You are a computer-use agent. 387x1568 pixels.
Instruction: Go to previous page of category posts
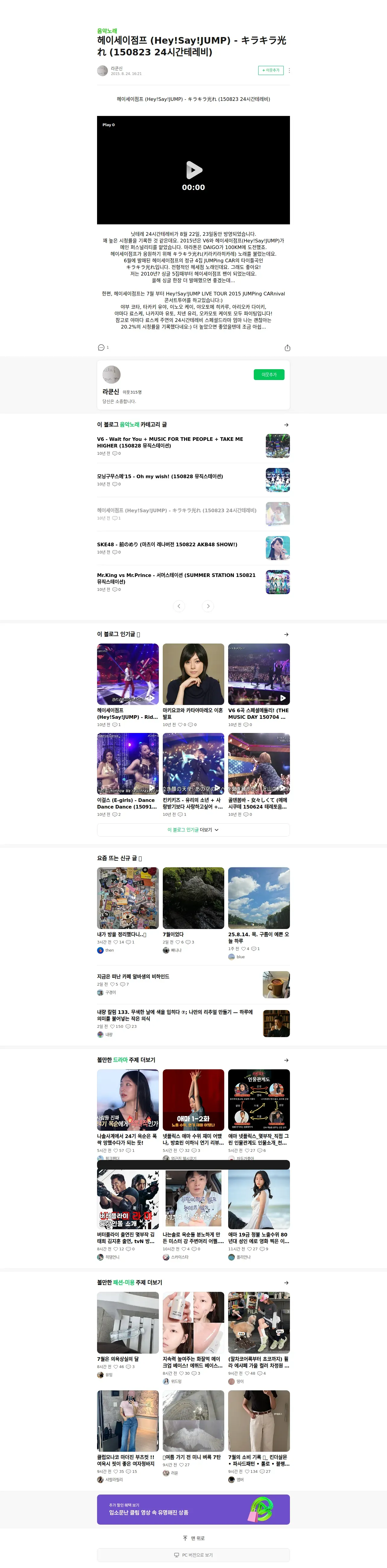(x=178, y=606)
